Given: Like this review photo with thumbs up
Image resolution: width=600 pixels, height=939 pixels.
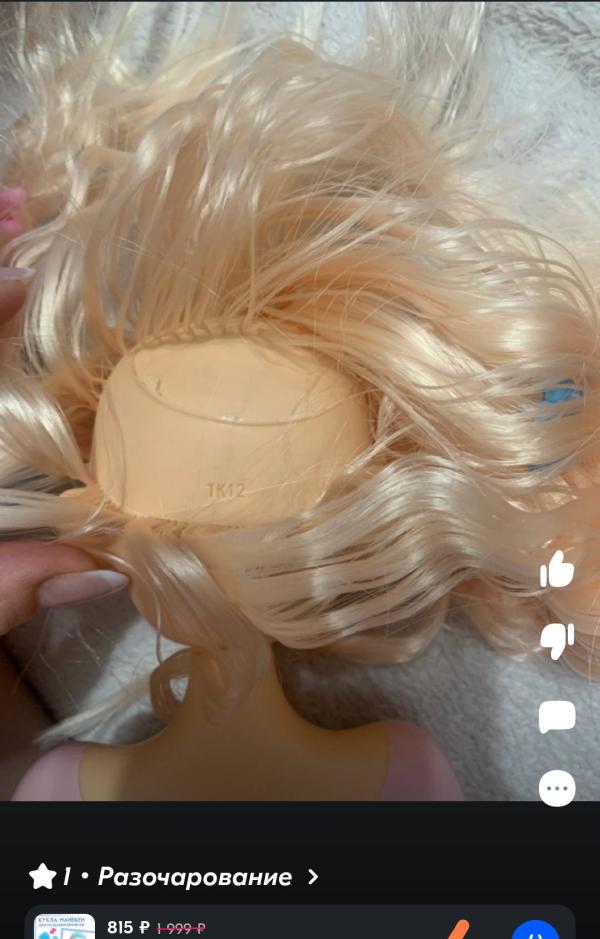Looking at the screenshot, I should (557, 569).
